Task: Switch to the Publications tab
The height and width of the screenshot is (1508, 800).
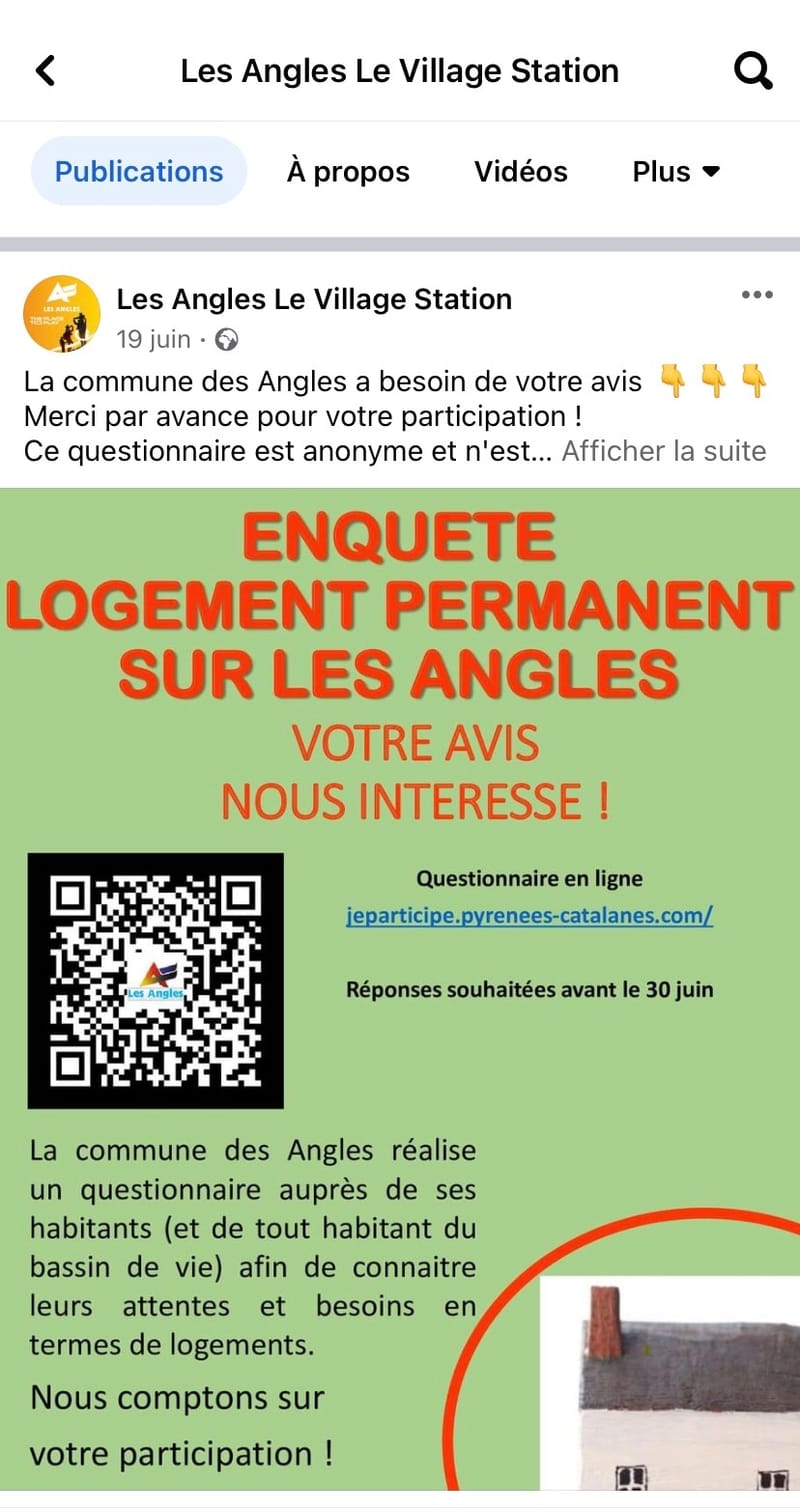Action: pos(137,171)
